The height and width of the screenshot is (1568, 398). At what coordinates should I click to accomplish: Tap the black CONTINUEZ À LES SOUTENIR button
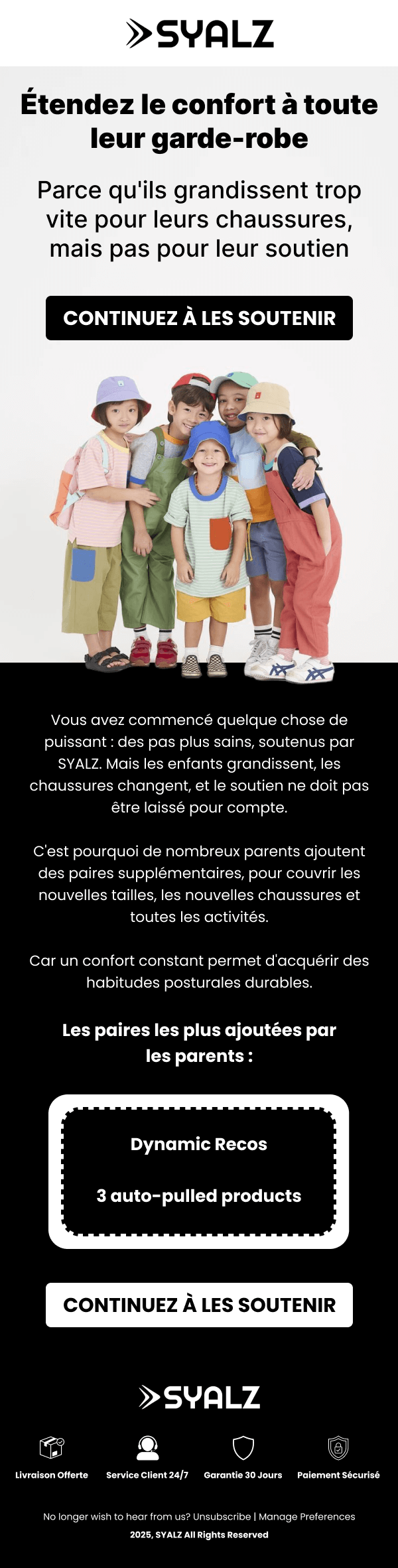point(199,318)
